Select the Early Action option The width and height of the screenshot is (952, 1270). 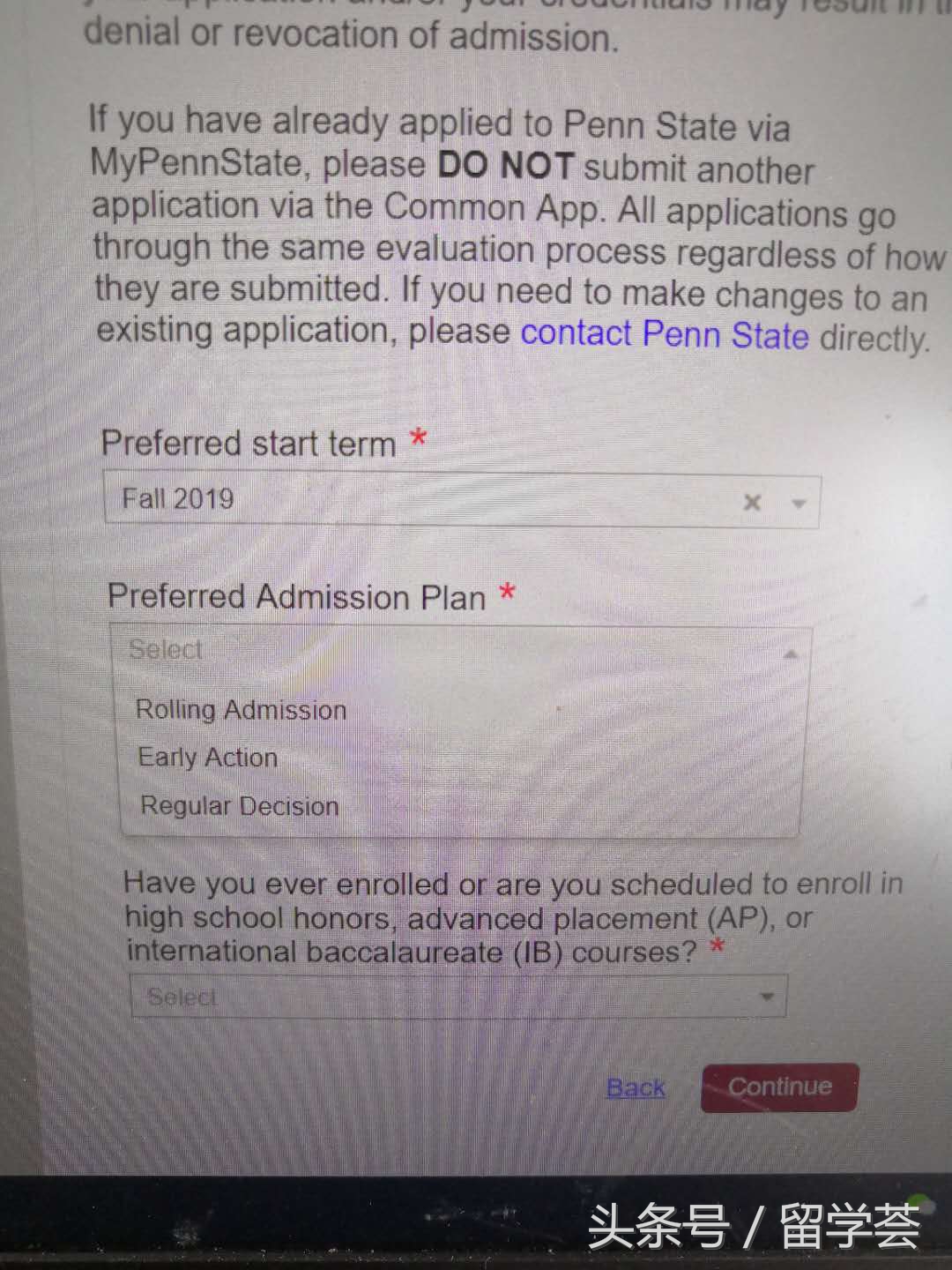pos(208,758)
